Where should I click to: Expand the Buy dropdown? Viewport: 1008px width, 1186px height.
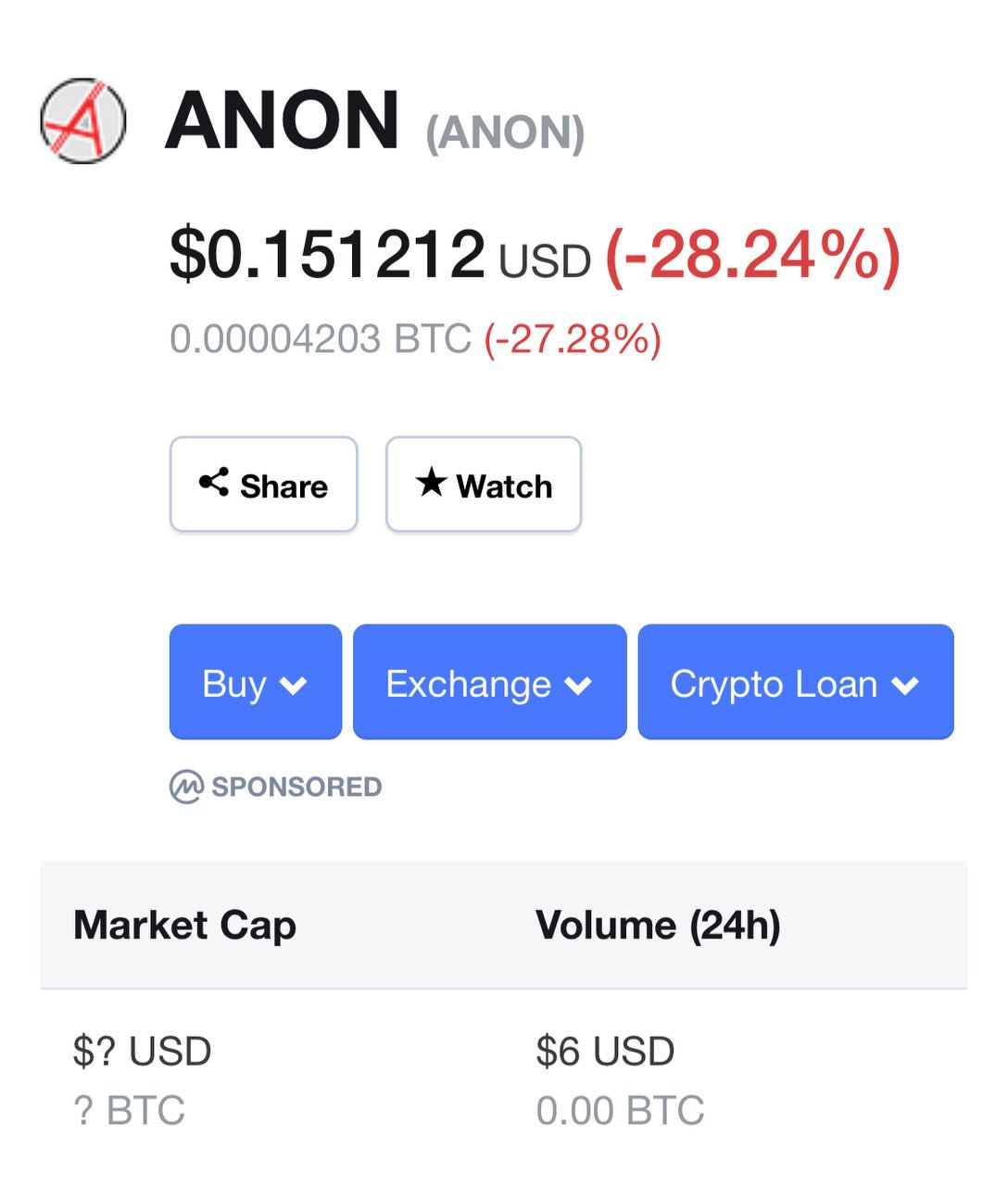255,683
